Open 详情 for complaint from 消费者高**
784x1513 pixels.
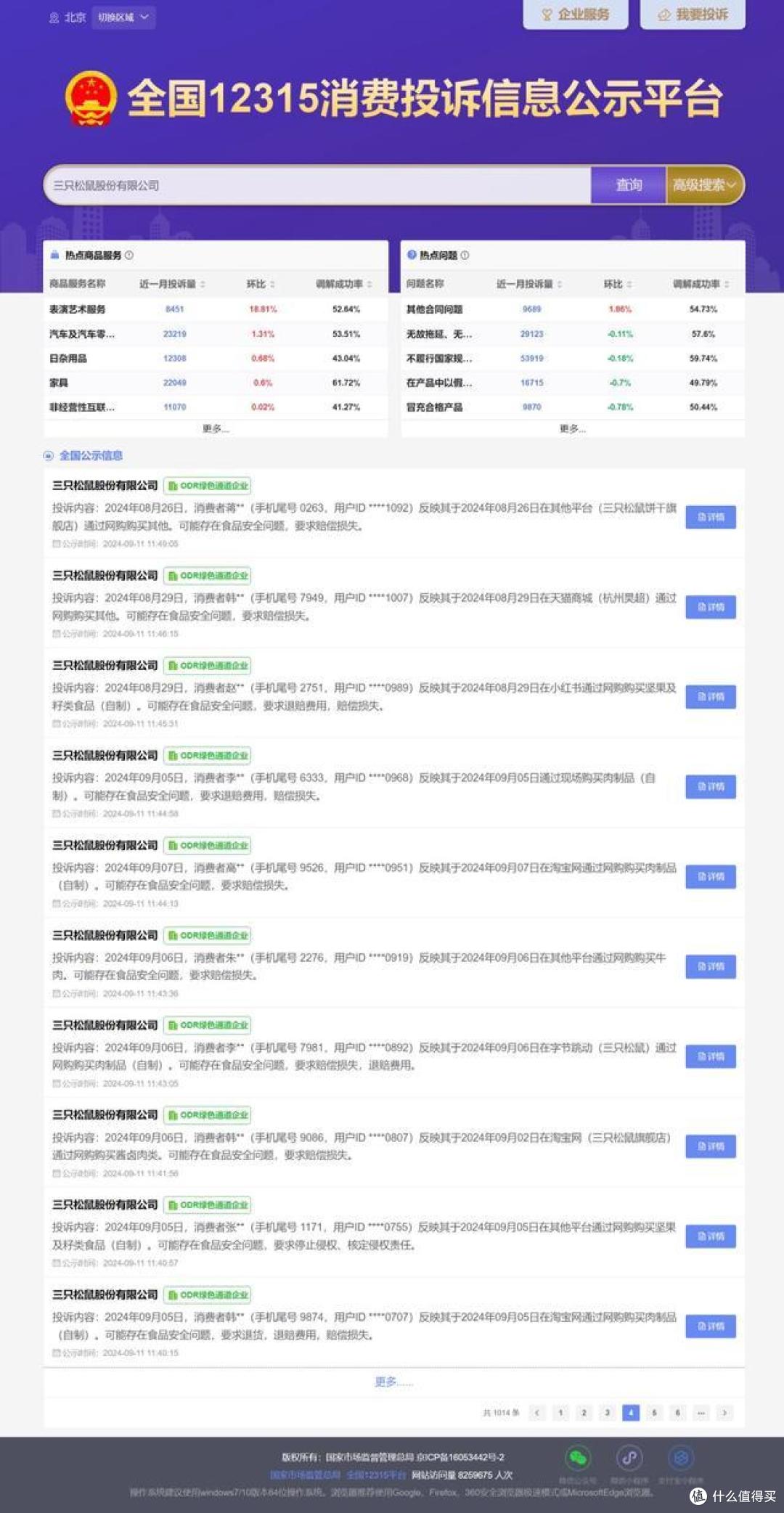[711, 876]
